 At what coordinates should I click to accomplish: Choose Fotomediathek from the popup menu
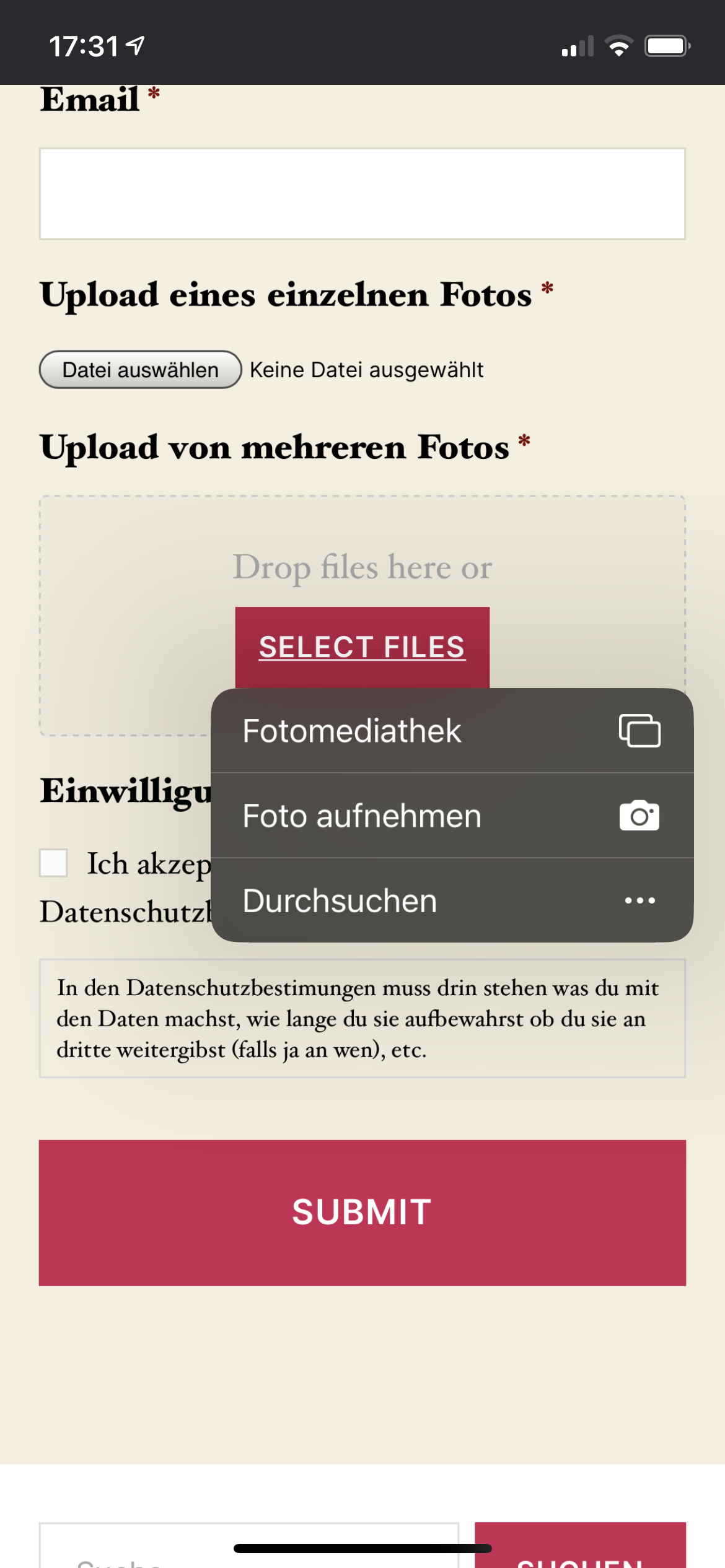(452, 731)
